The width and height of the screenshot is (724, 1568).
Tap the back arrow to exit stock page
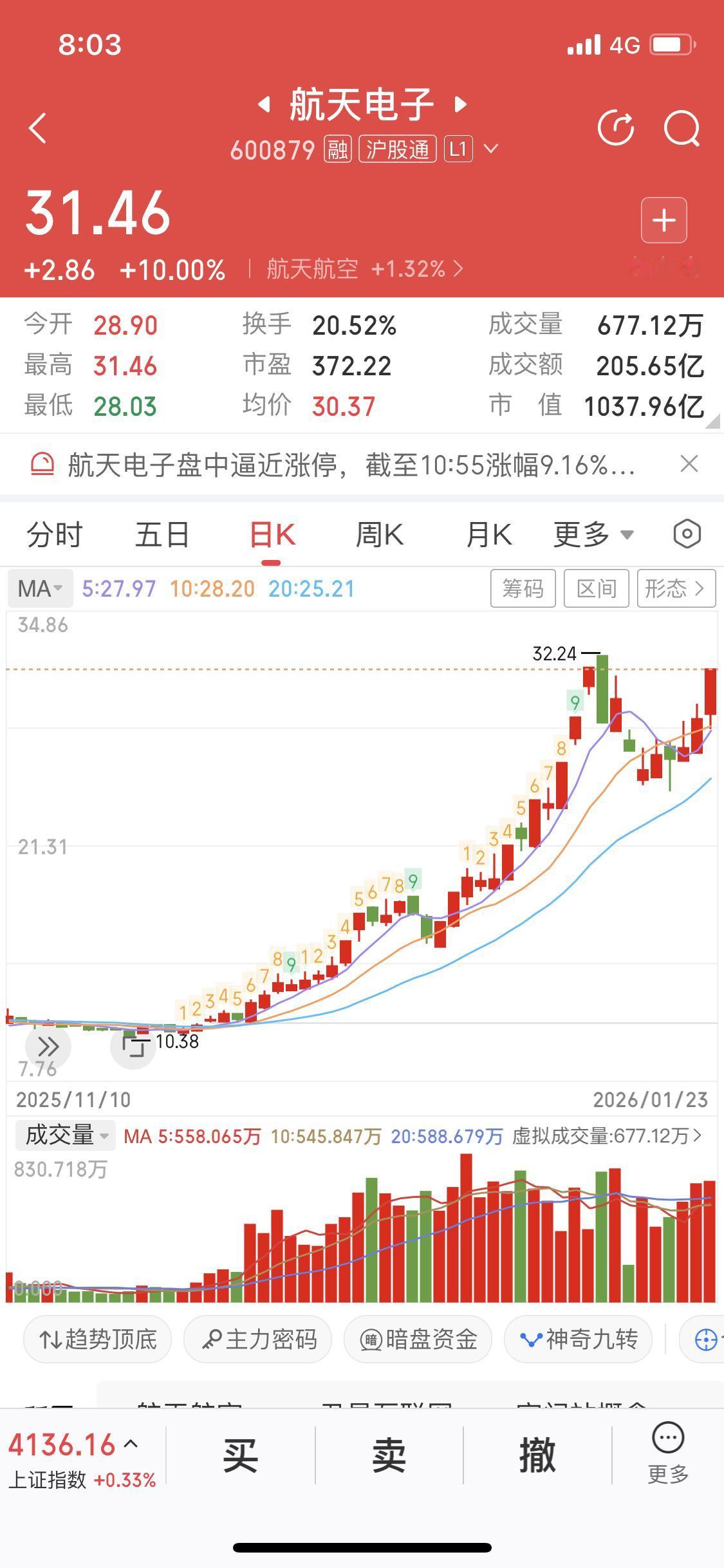pos(37,127)
